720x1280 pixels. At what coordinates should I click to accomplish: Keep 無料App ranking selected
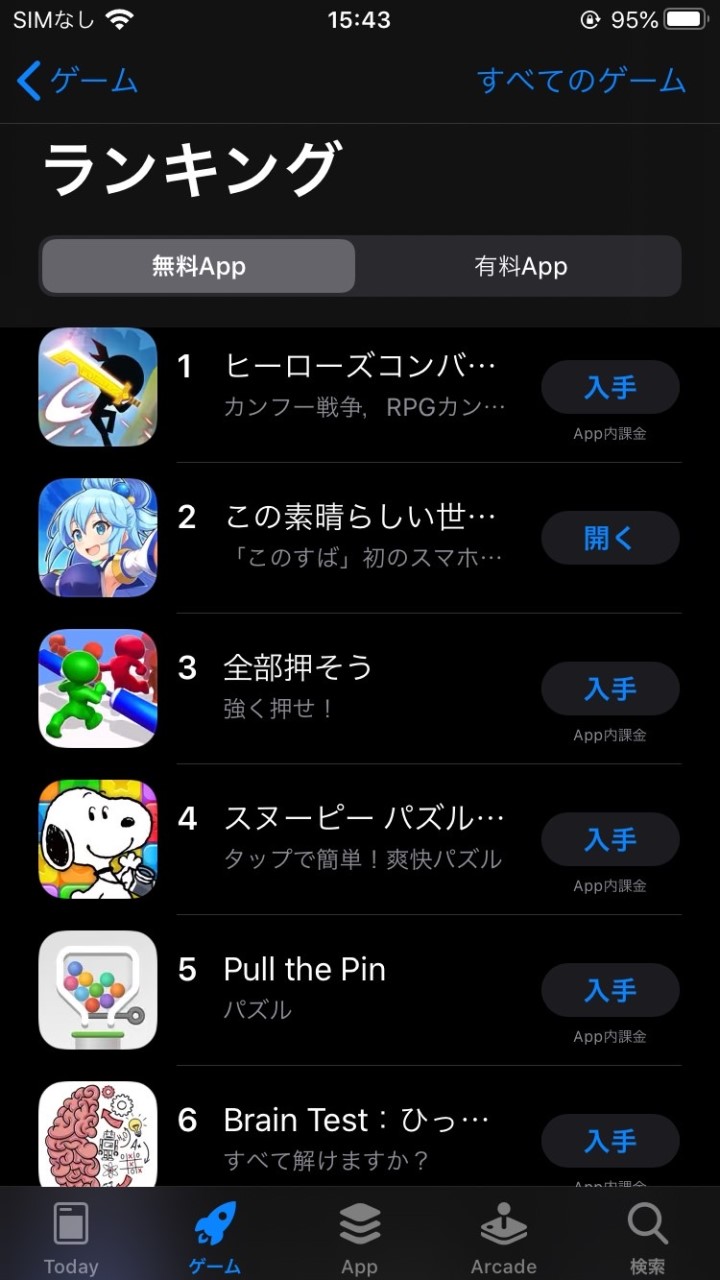[196, 266]
